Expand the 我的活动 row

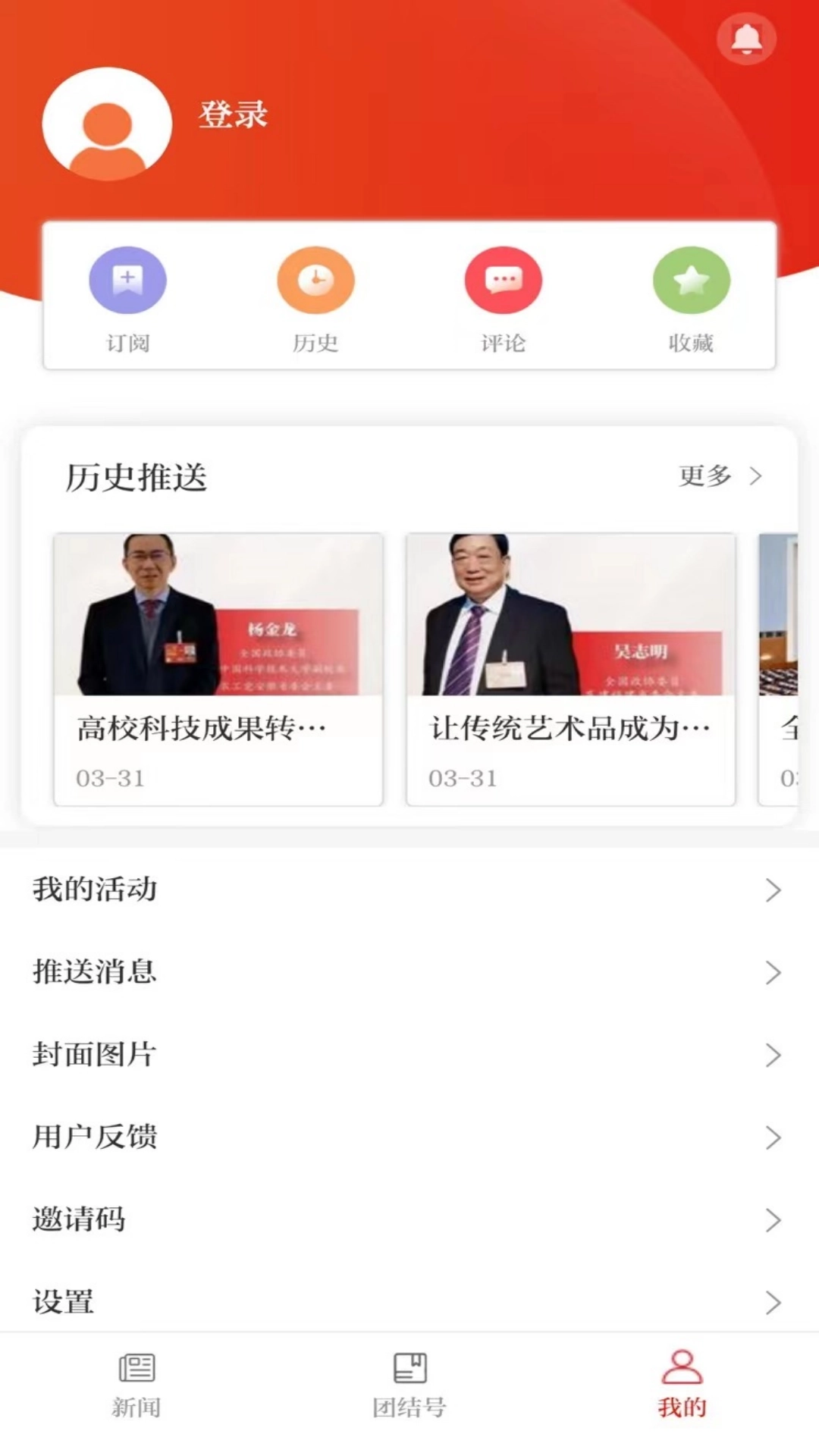pyautogui.click(x=409, y=891)
